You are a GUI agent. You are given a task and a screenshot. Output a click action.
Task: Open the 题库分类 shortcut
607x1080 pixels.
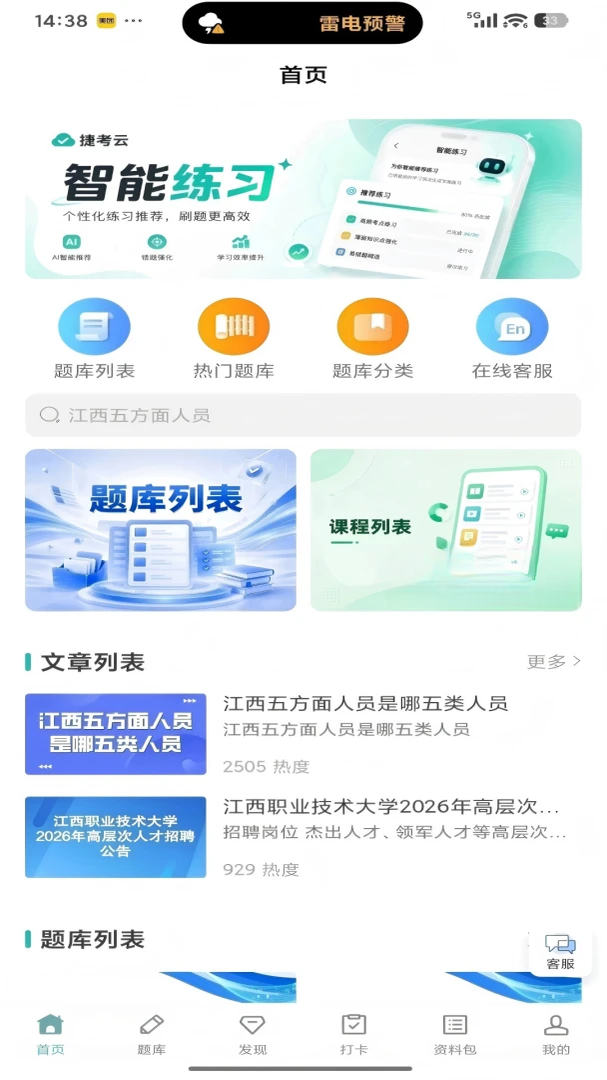373,339
